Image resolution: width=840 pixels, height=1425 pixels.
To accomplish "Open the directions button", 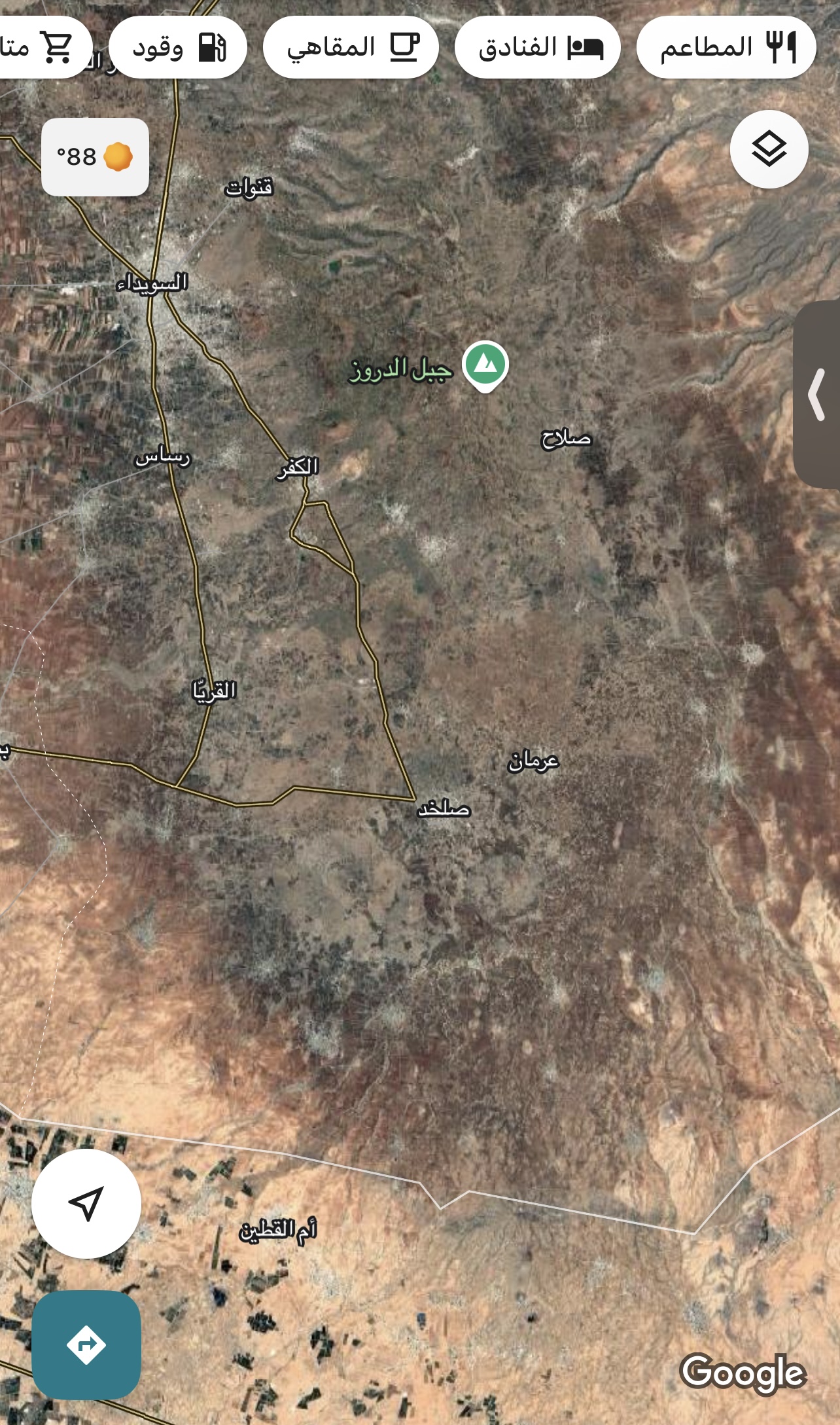I will [86, 1344].
